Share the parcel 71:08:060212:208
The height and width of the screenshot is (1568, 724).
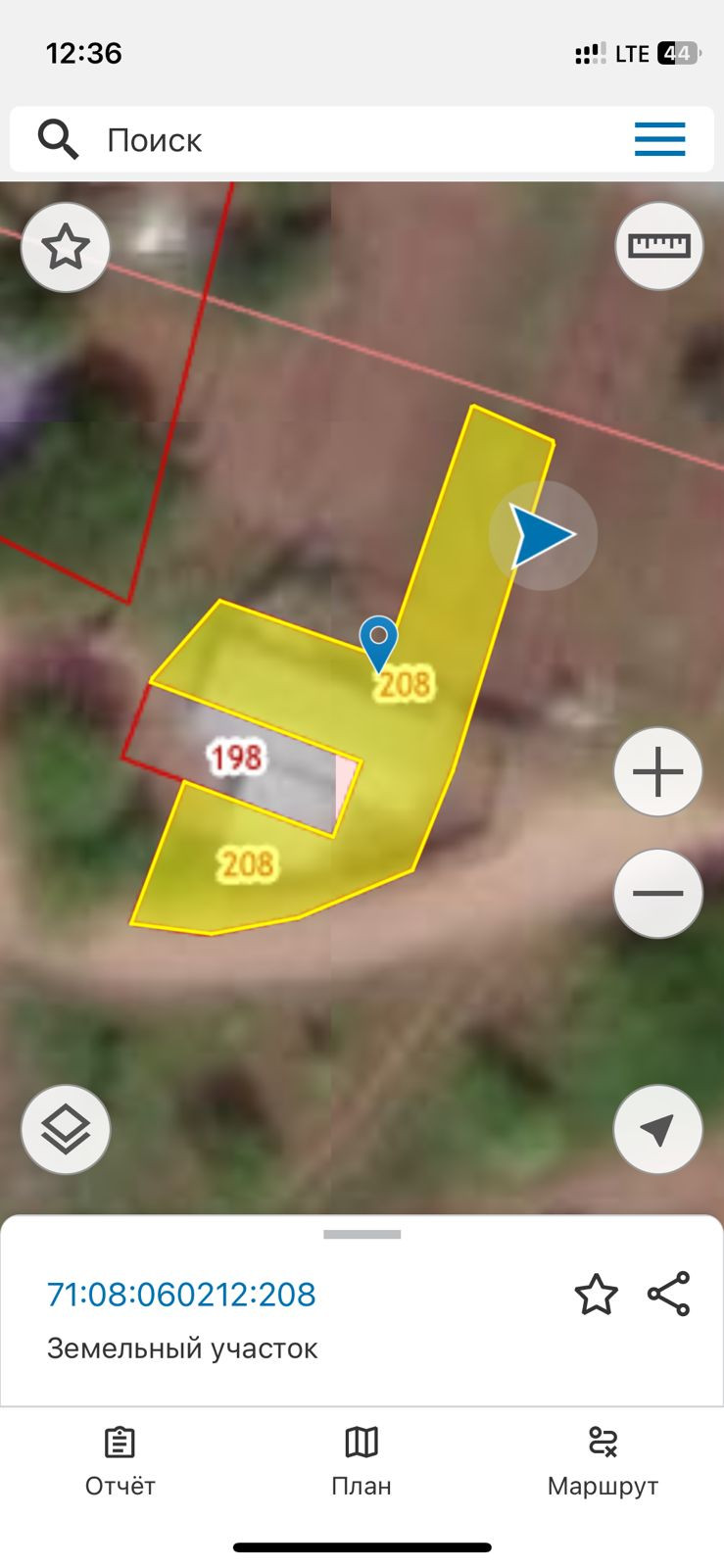point(669,1295)
